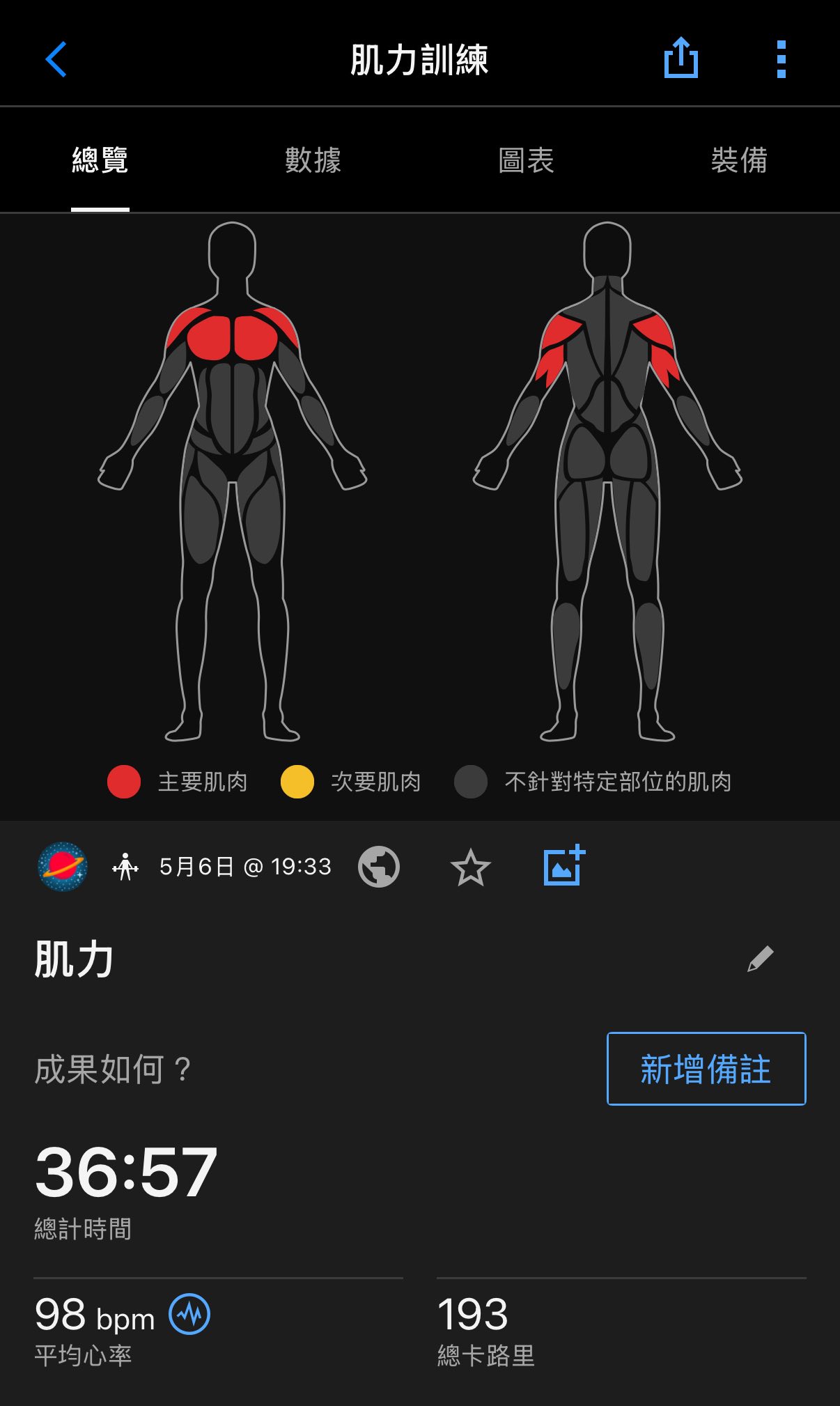This screenshot has height=1406, width=840.
Task: Tap the 新增備註 button
Action: point(706,1069)
